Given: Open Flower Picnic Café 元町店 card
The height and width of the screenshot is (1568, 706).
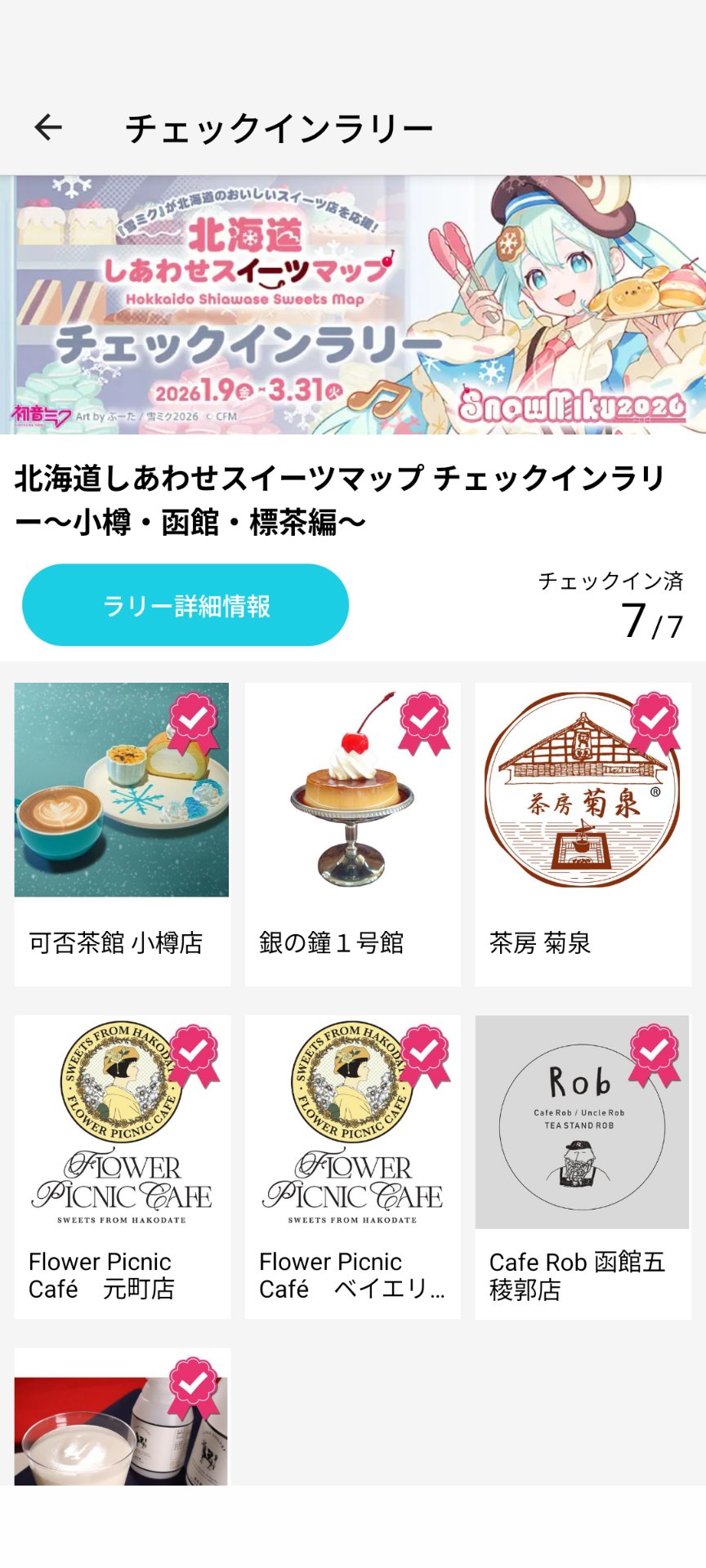Looking at the screenshot, I should tap(122, 1166).
